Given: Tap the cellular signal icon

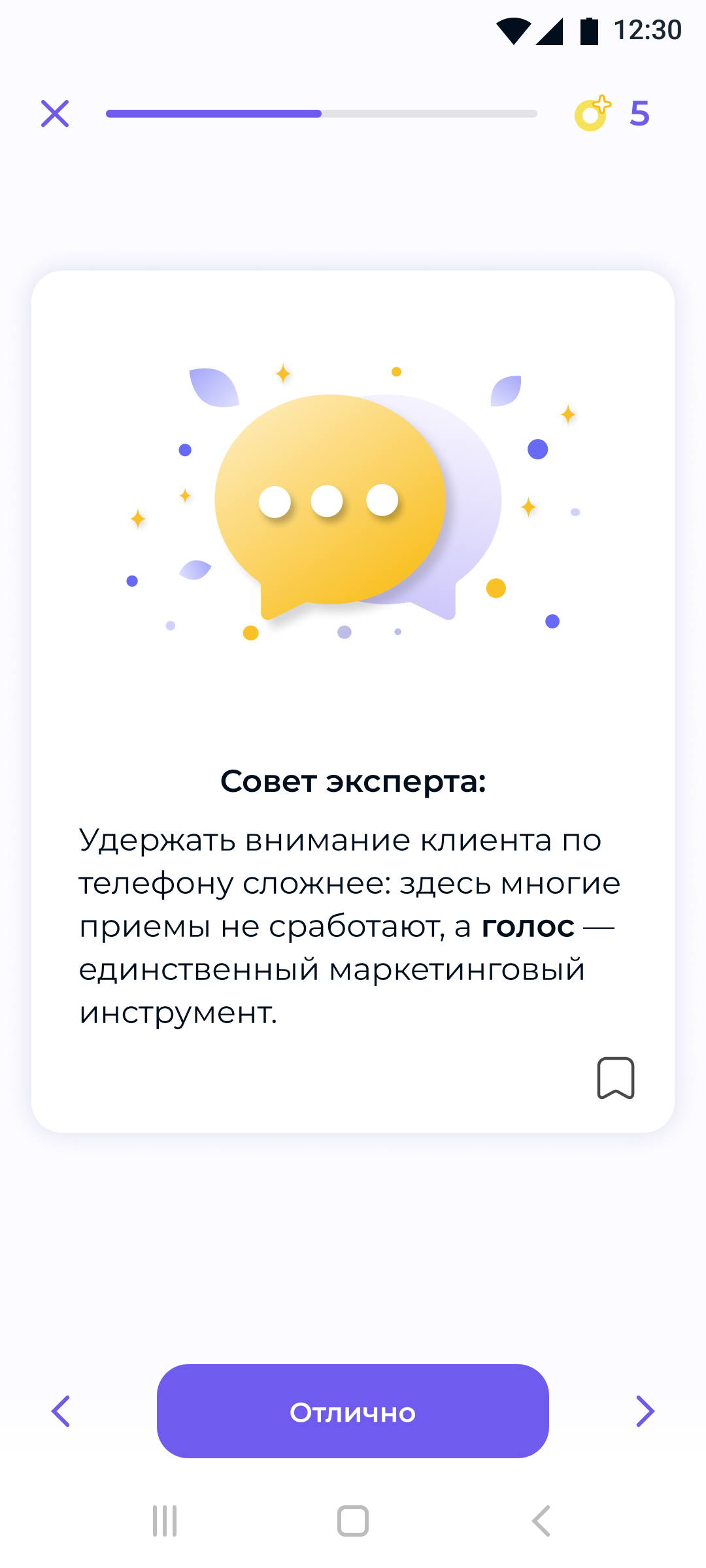Looking at the screenshot, I should pyautogui.click(x=553, y=29).
